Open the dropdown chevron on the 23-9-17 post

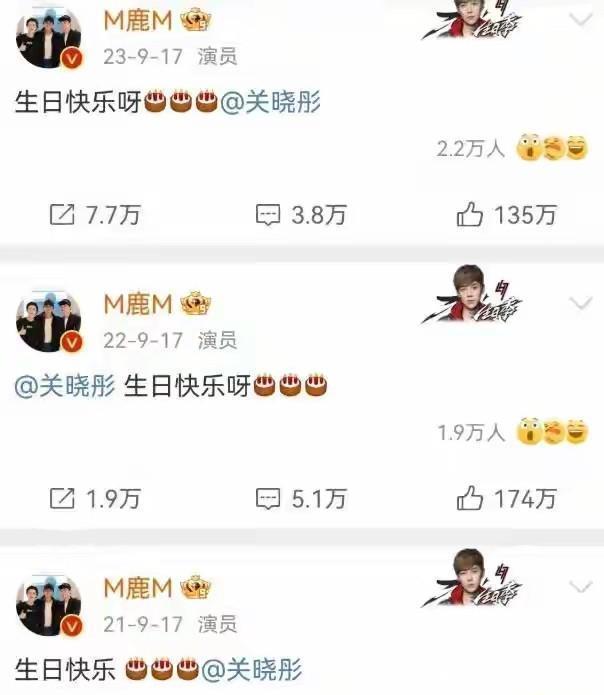(x=580, y=19)
